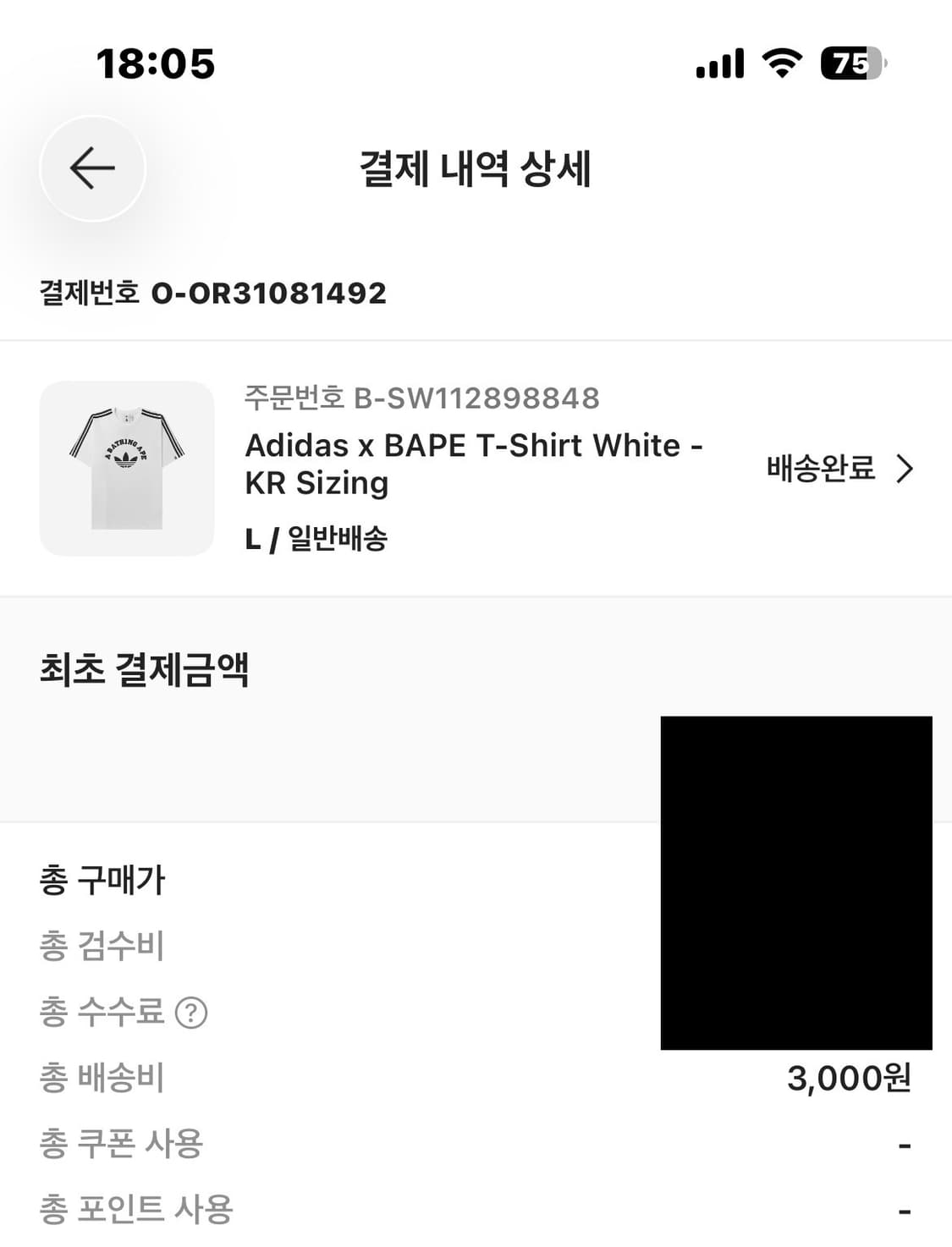Screen dimensions: 952x1247
Task: Tap the 결제 내역 상세 title
Action: (x=476, y=168)
